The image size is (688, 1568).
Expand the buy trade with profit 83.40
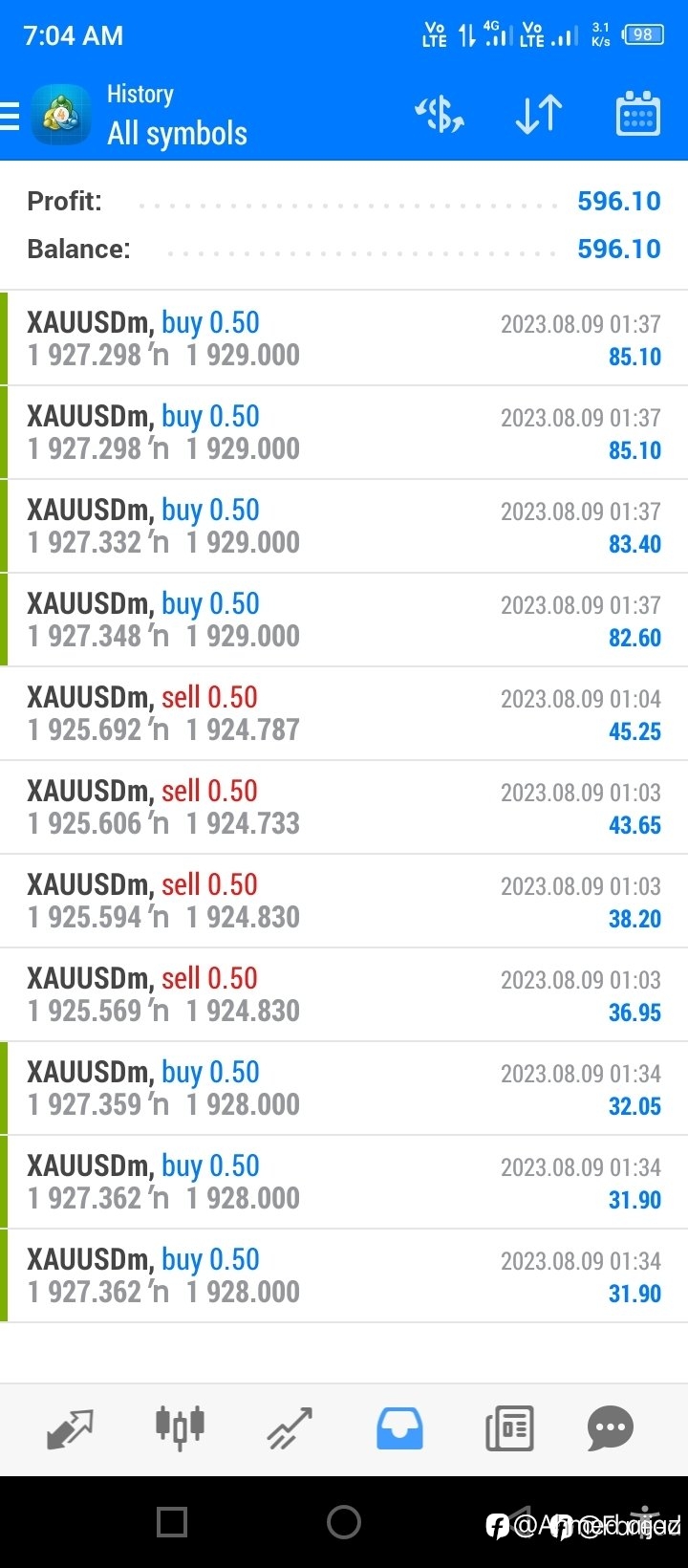pos(344,526)
